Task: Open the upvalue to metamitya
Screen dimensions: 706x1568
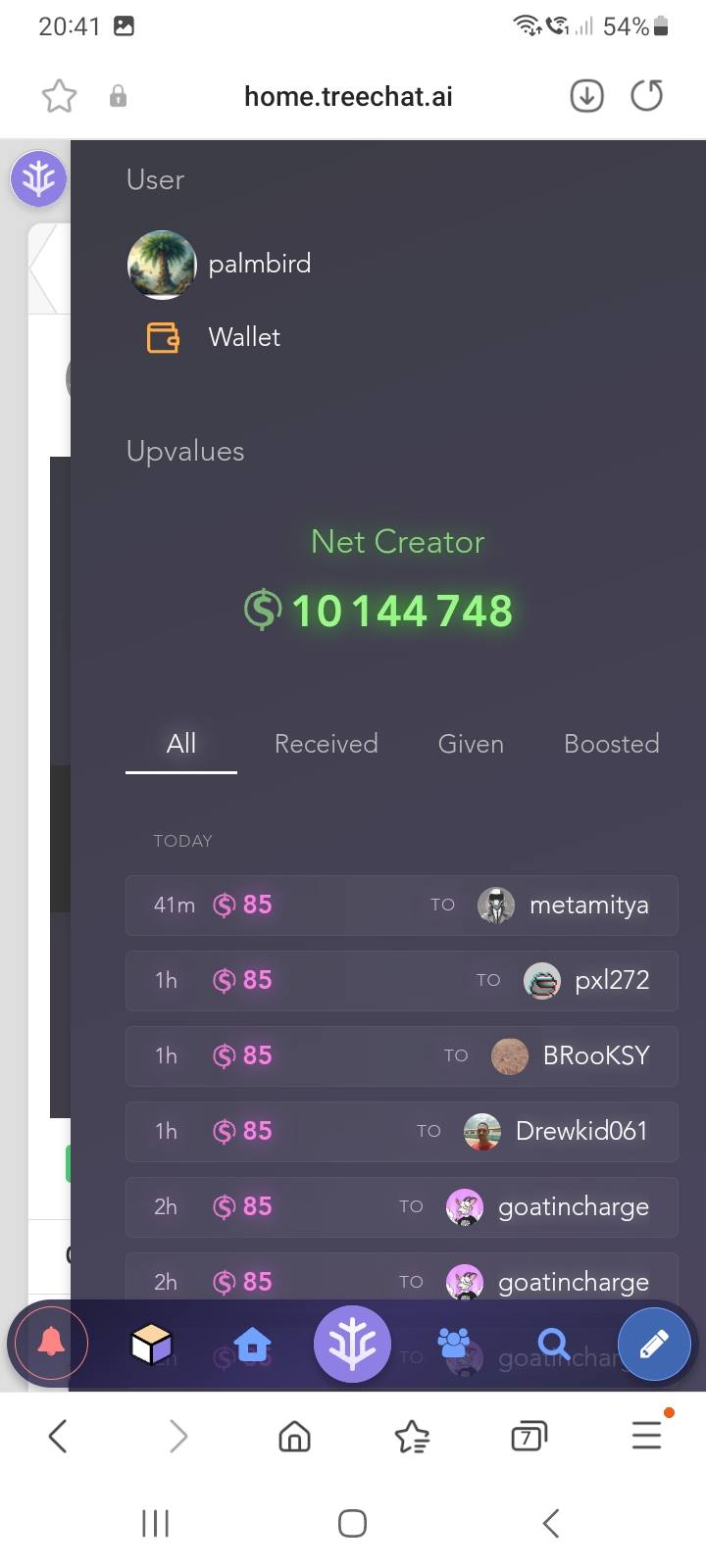Action: tap(402, 906)
